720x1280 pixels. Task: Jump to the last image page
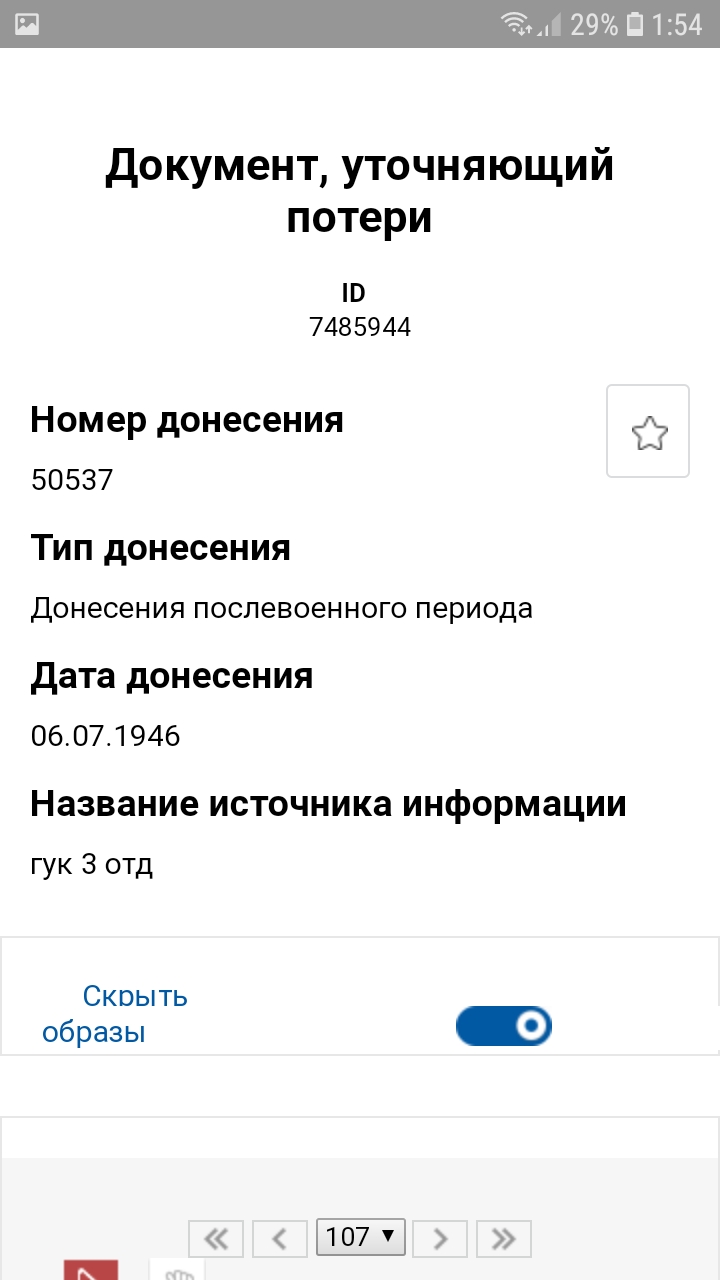[x=504, y=1239]
